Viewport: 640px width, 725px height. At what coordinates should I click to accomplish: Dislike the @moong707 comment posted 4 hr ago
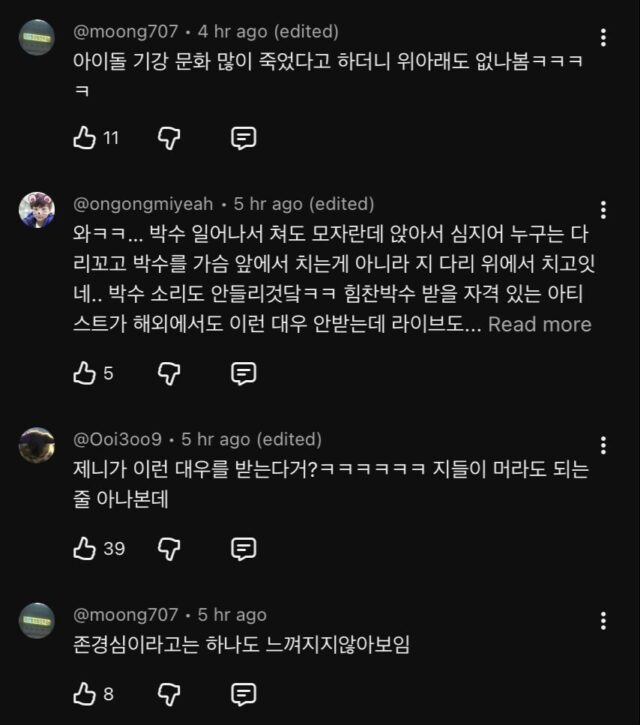tap(169, 138)
